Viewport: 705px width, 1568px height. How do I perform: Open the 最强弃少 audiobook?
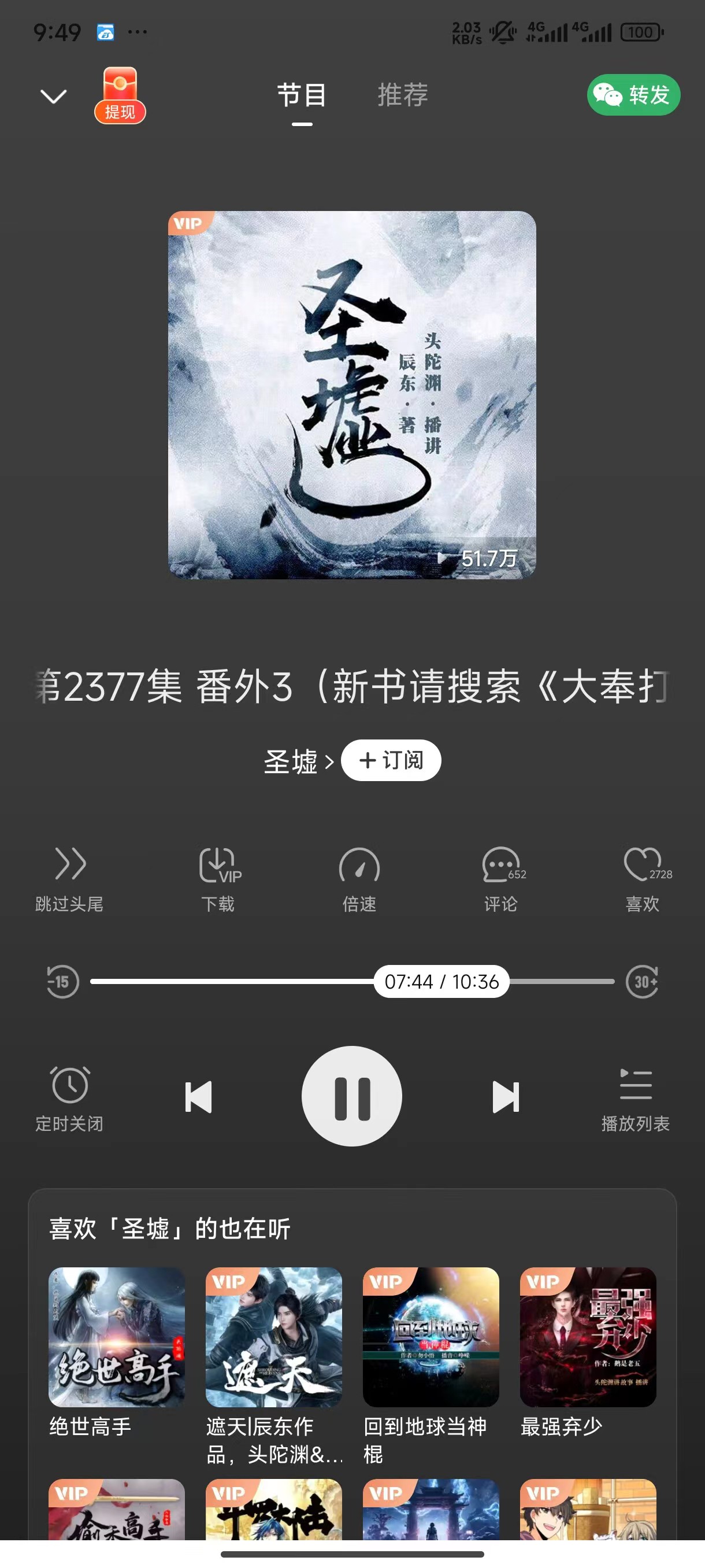pyautogui.click(x=588, y=1352)
